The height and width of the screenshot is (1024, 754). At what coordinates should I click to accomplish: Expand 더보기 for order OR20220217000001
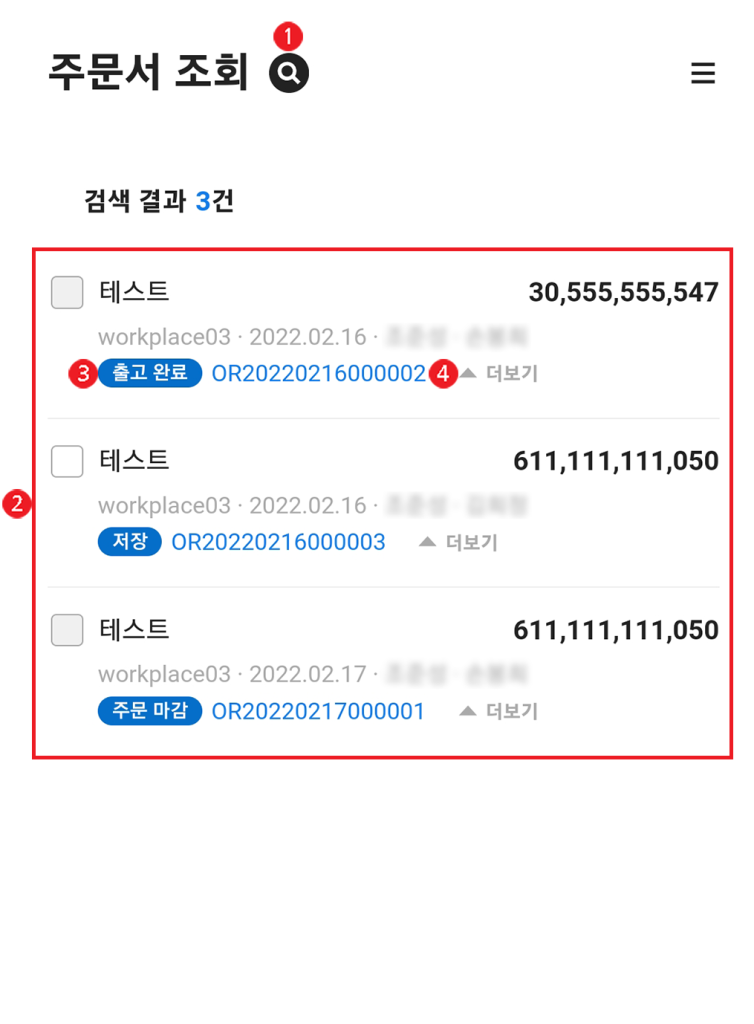(x=500, y=712)
